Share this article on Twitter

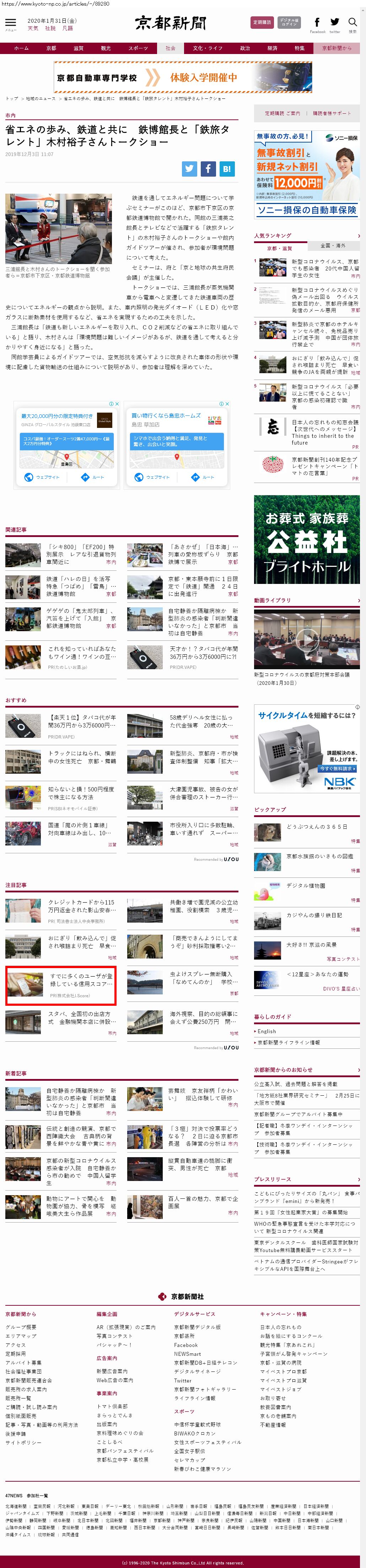pyautogui.click(x=189, y=169)
